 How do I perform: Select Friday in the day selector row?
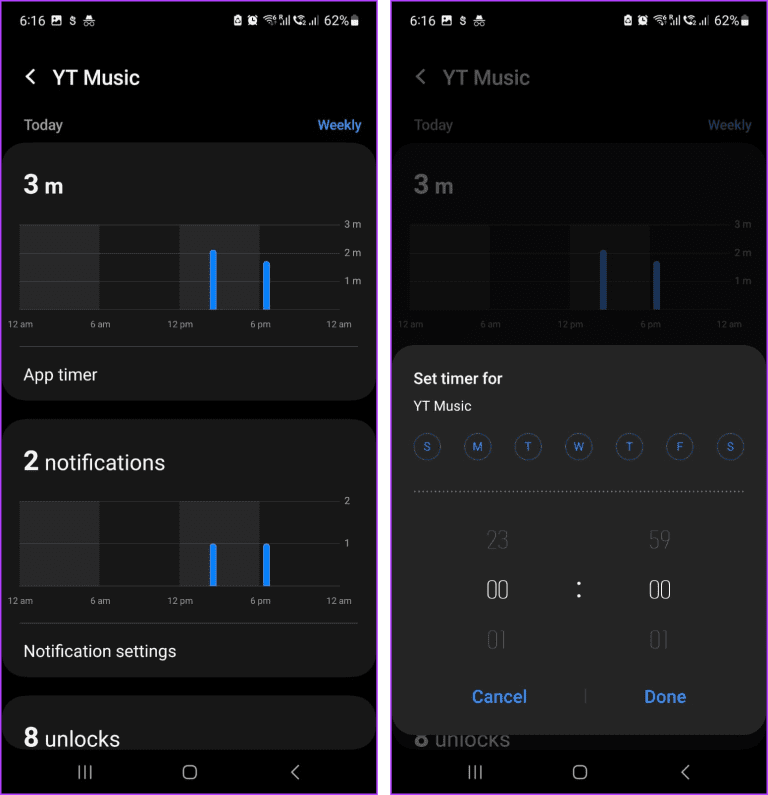(x=679, y=447)
